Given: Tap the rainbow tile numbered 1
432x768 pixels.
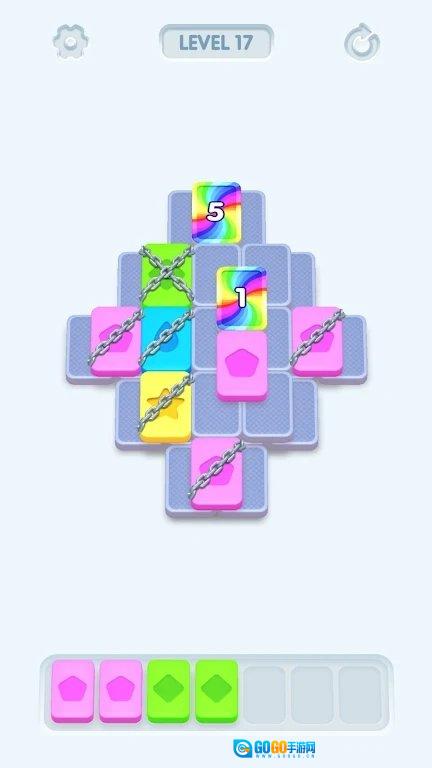Looking at the screenshot, I should pos(241,298).
